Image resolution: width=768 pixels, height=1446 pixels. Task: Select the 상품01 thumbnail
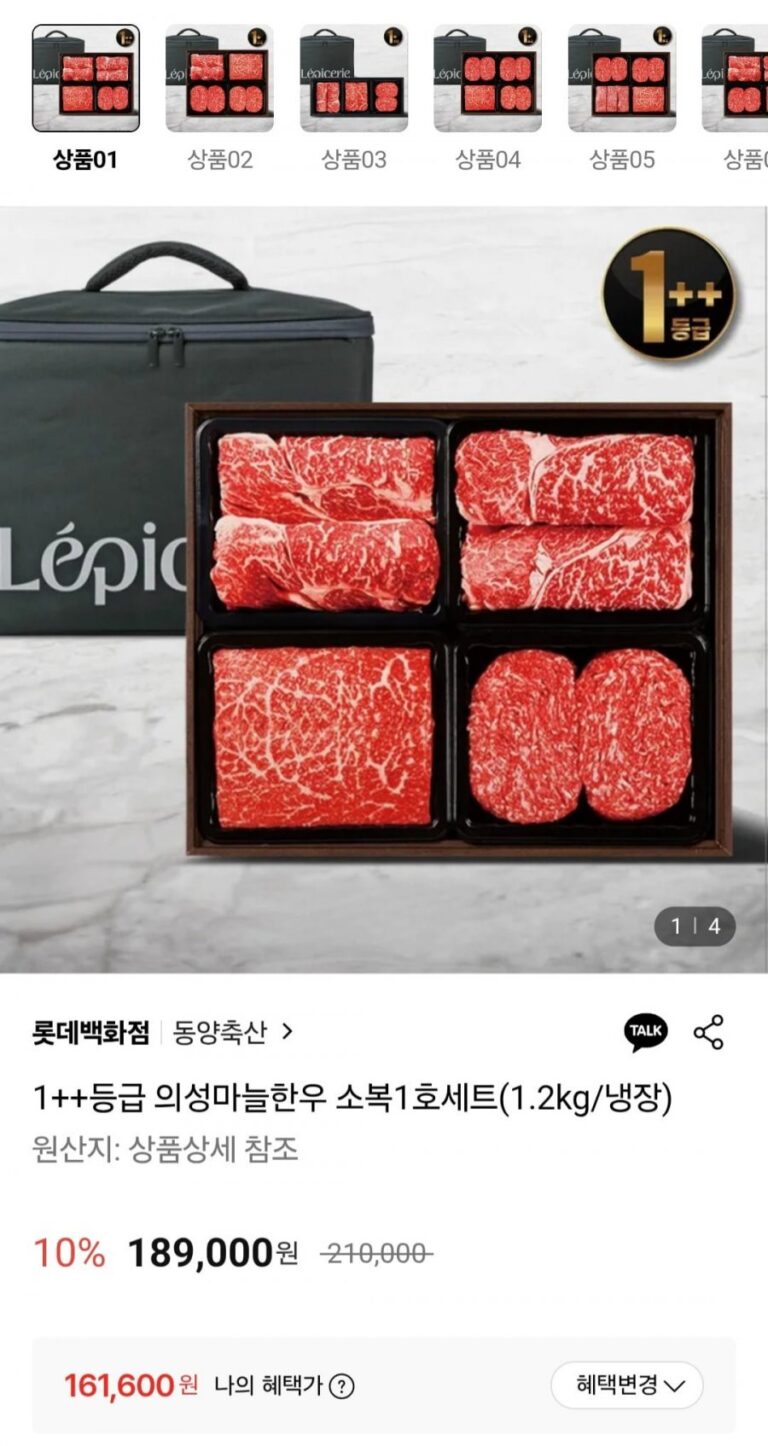(x=86, y=79)
